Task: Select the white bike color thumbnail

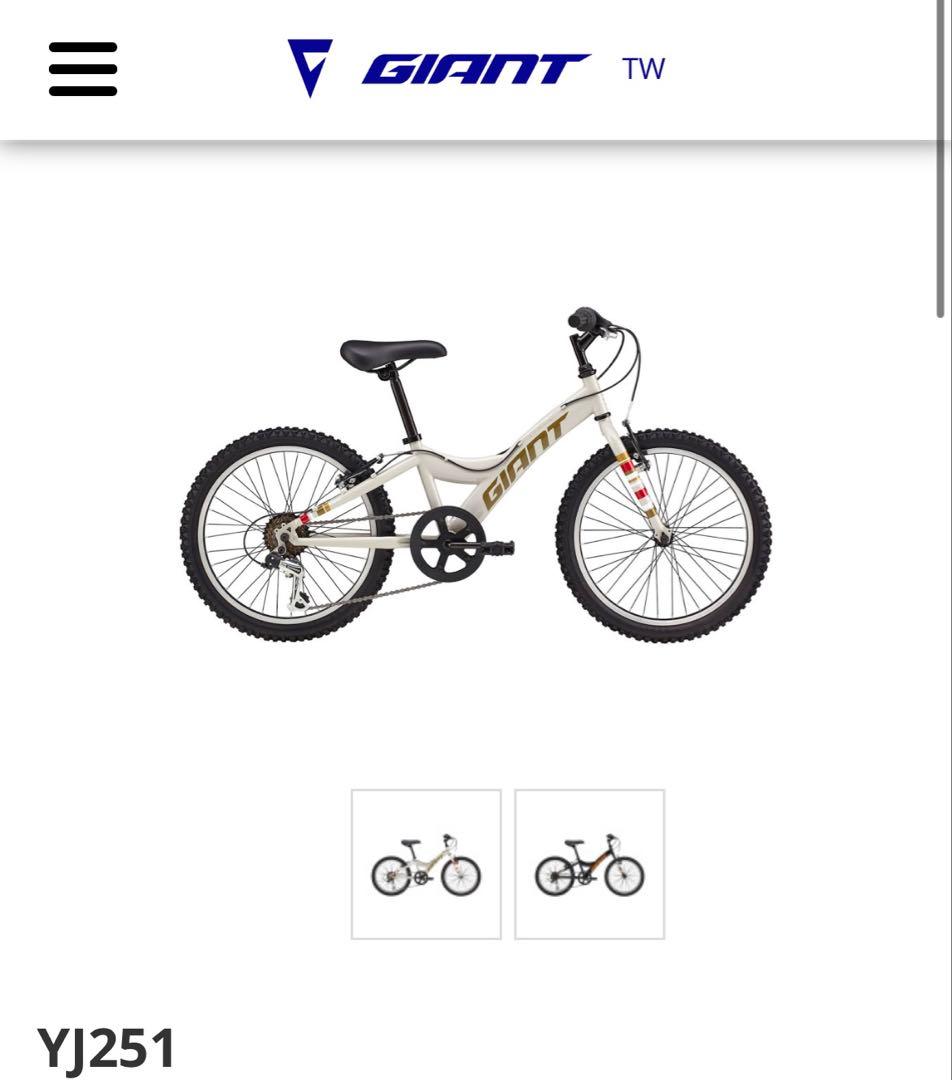Action: [426, 864]
